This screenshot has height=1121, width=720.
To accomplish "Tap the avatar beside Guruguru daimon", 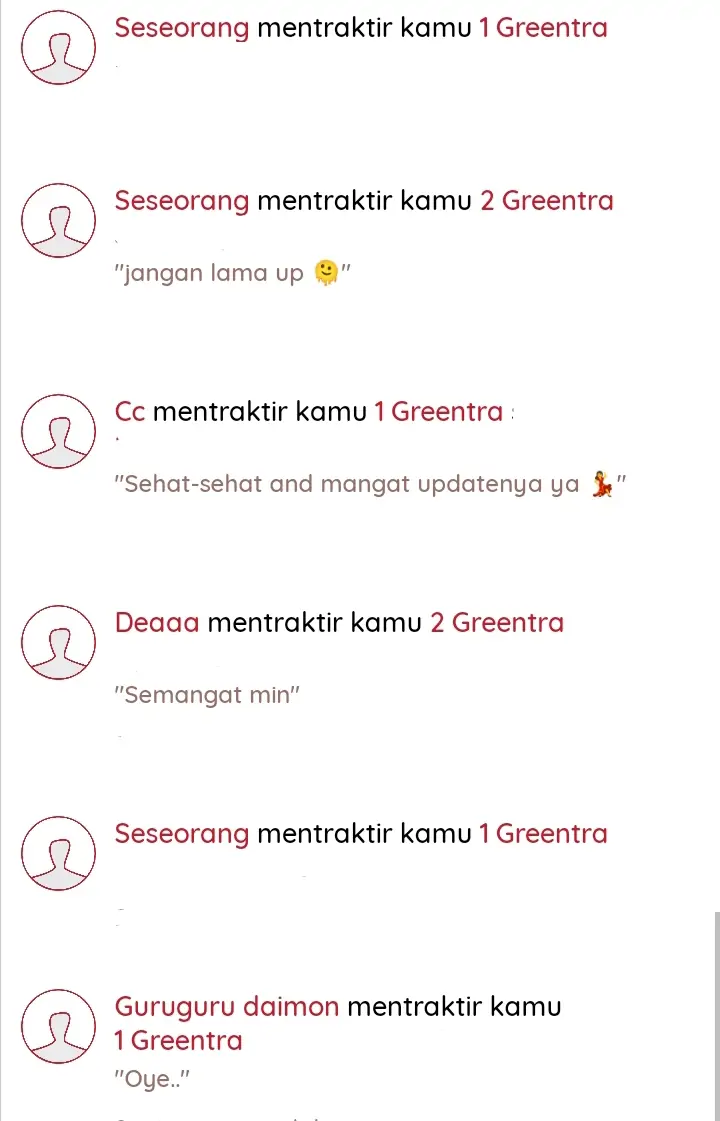I will [59, 1025].
